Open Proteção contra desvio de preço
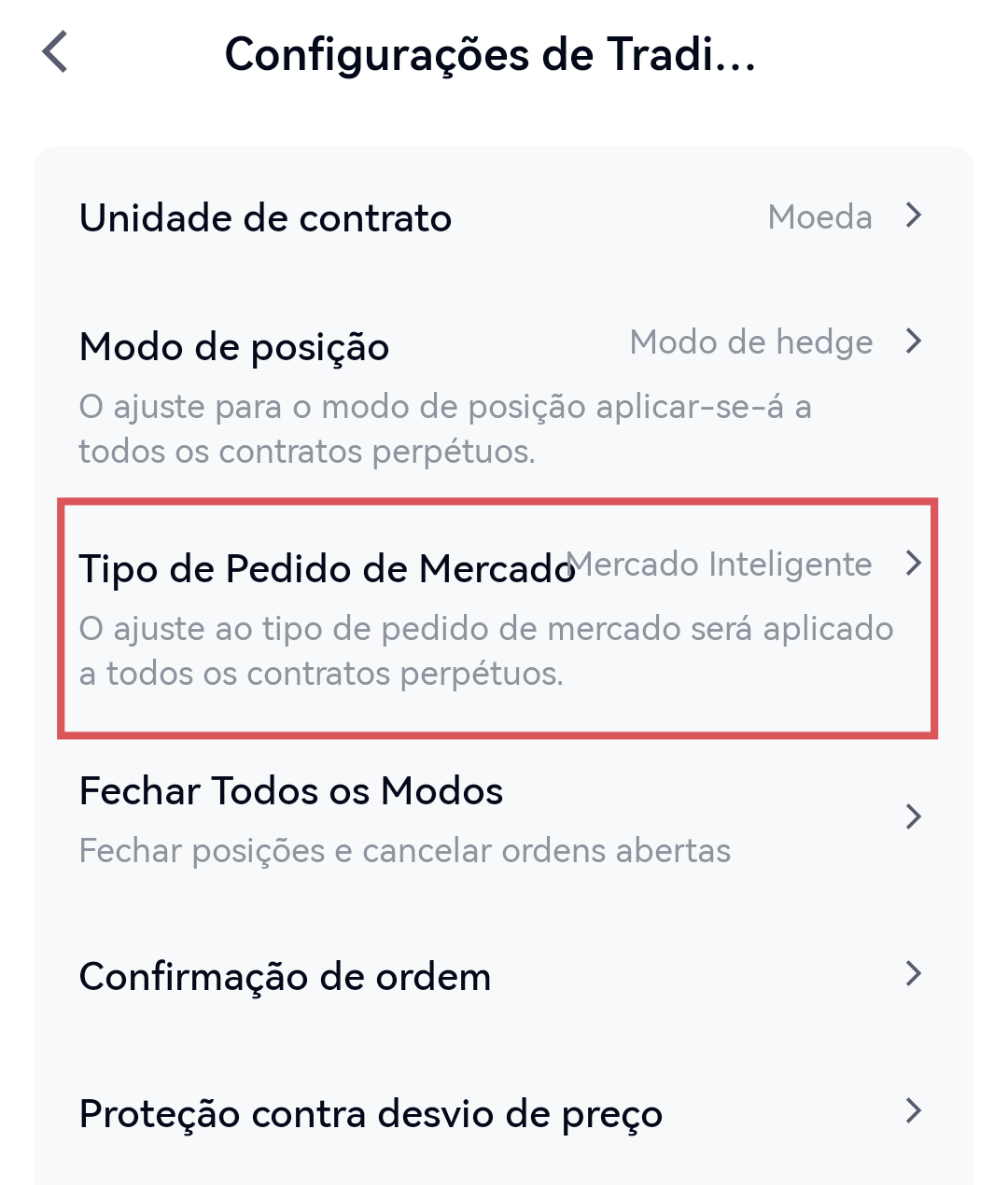Image resolution: width=1008 pixels, height=1185 pixels. (x=502, y=1112)
